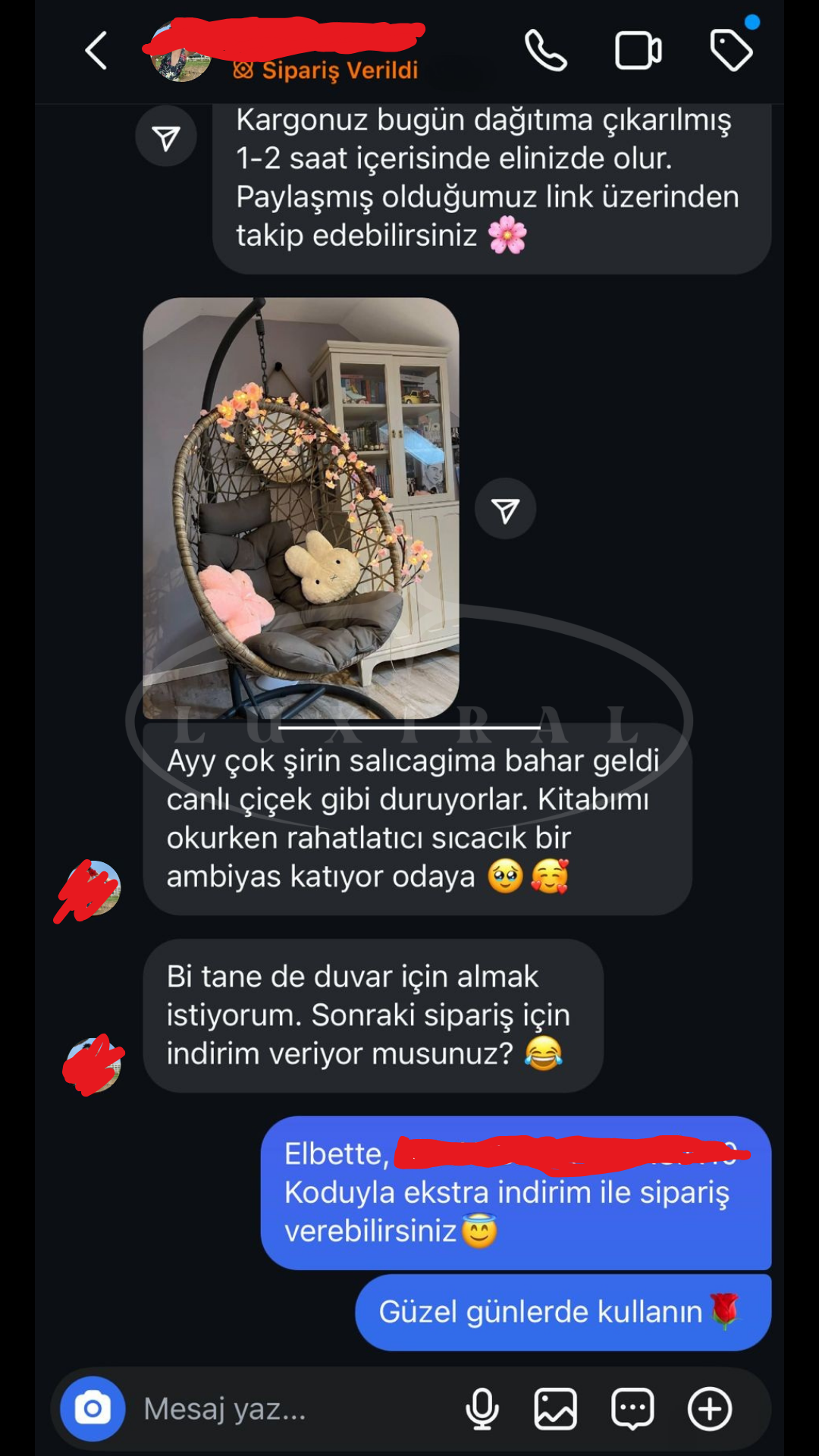Forward the cargo delivery message
This screenshot has width=819, height=1456.
[x=166, y=136]
